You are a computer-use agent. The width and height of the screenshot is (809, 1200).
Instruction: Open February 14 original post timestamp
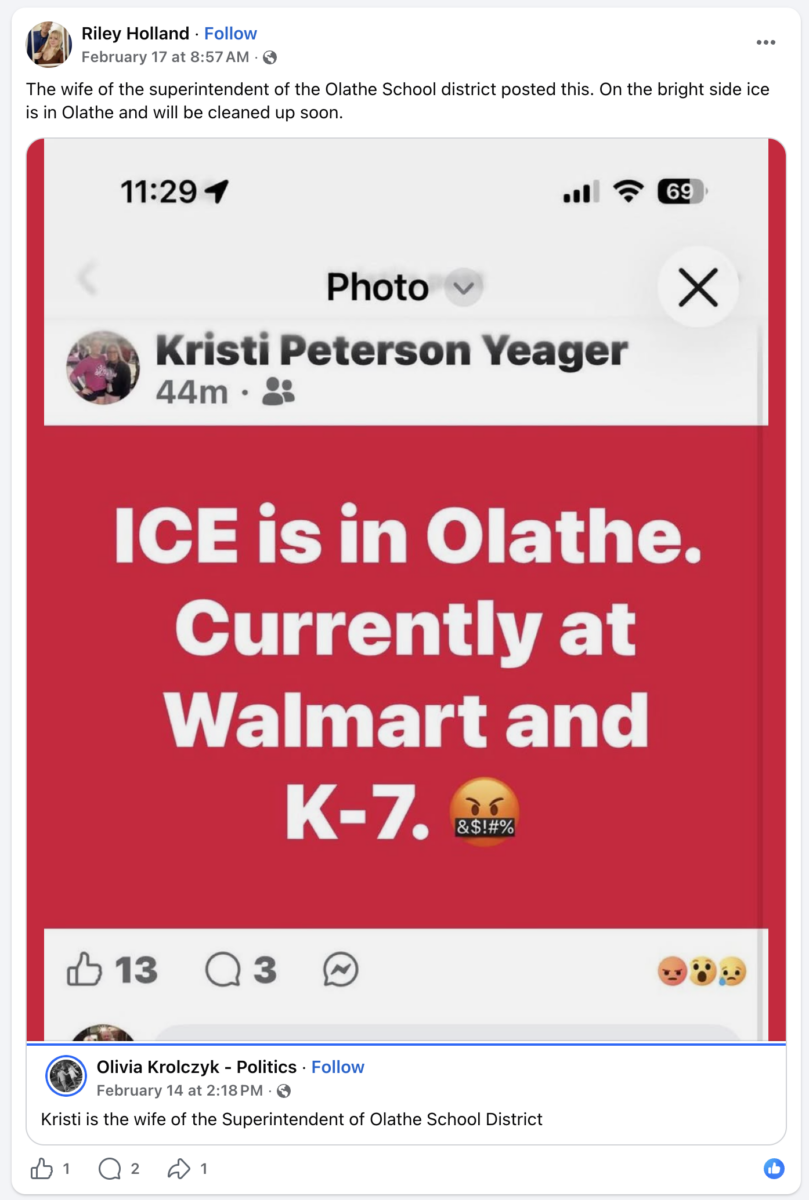(180, 1090)
